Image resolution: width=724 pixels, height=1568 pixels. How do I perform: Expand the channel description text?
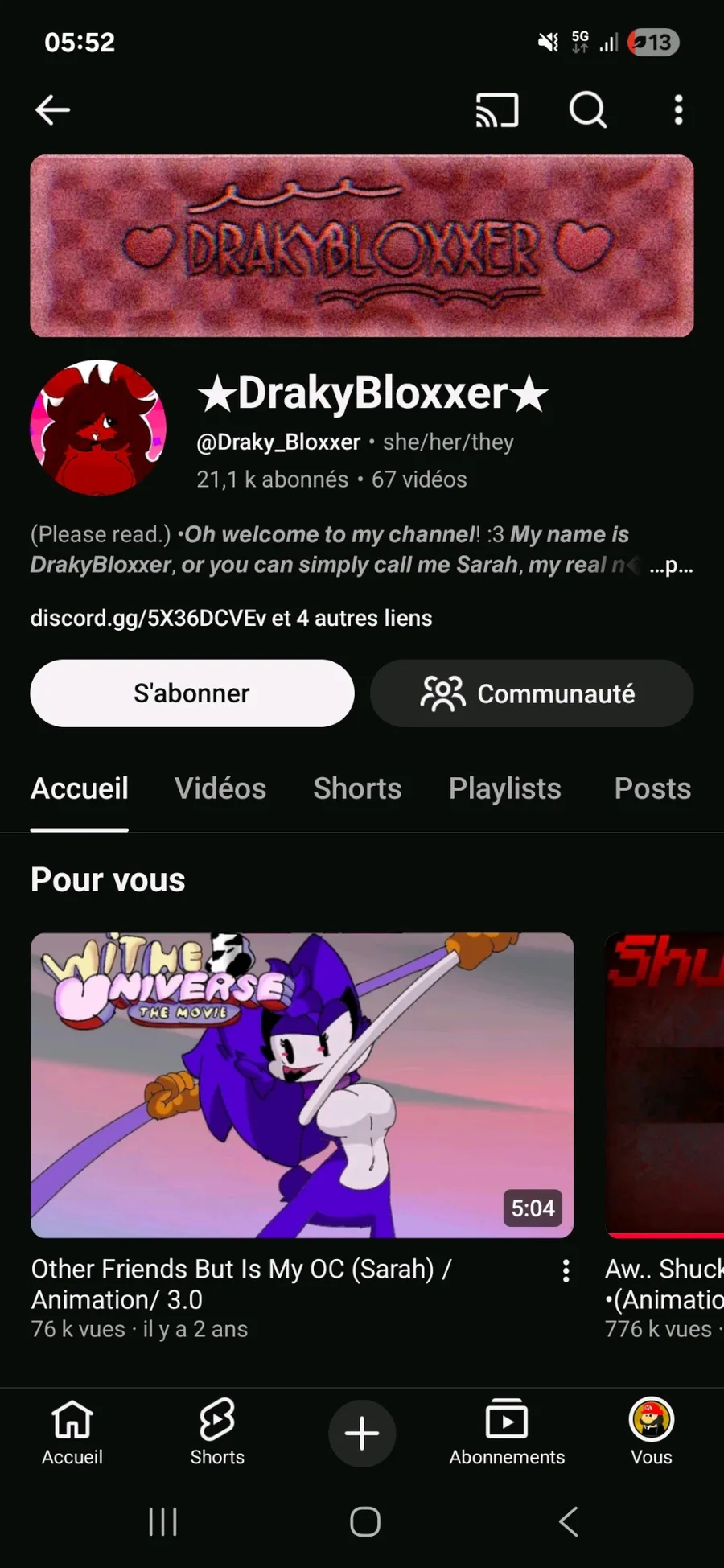[x=670, y=566]
